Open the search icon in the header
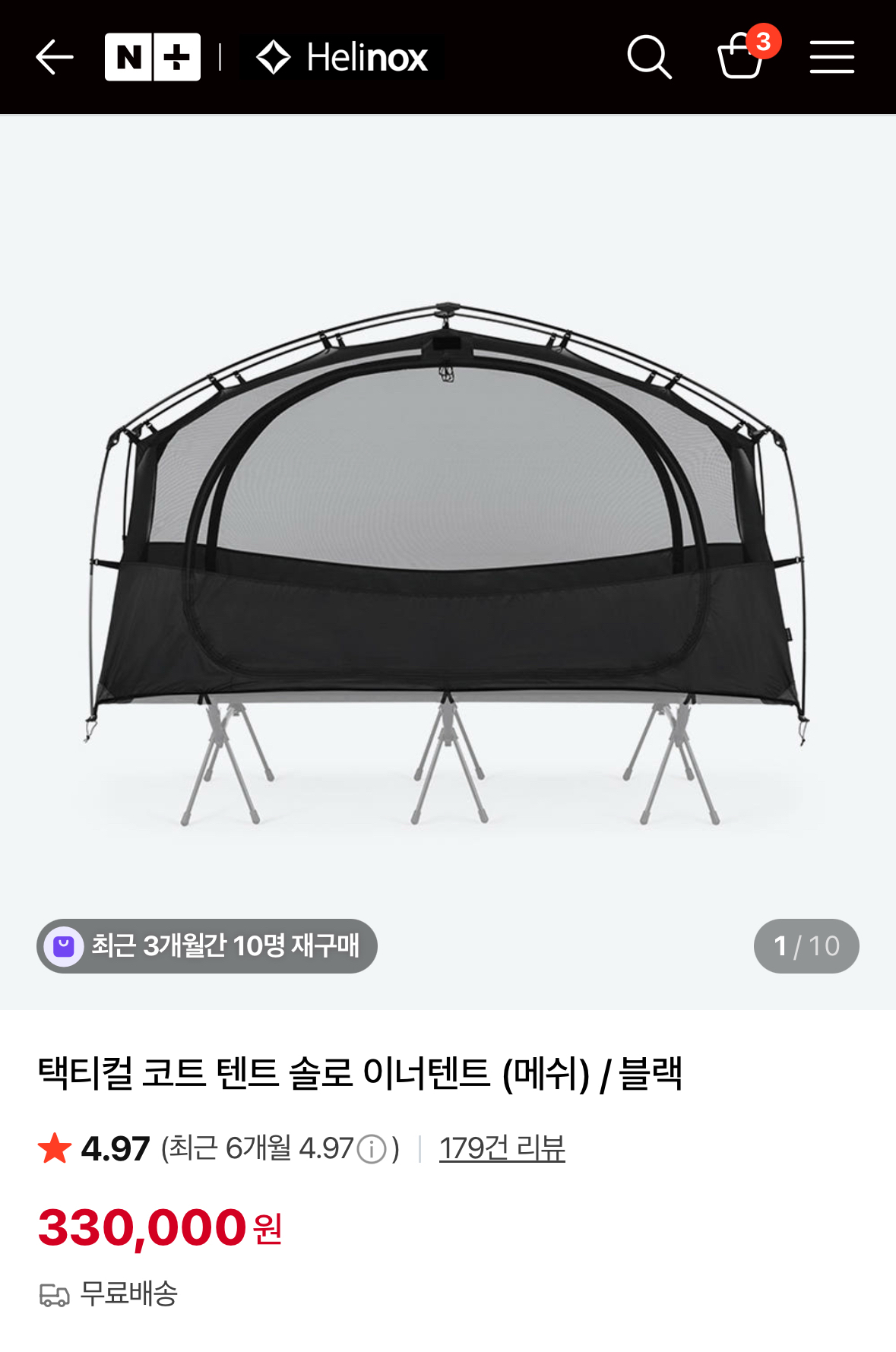This screenshot has height=1352, width=896. pyautogui.click(x=650, y=57)
